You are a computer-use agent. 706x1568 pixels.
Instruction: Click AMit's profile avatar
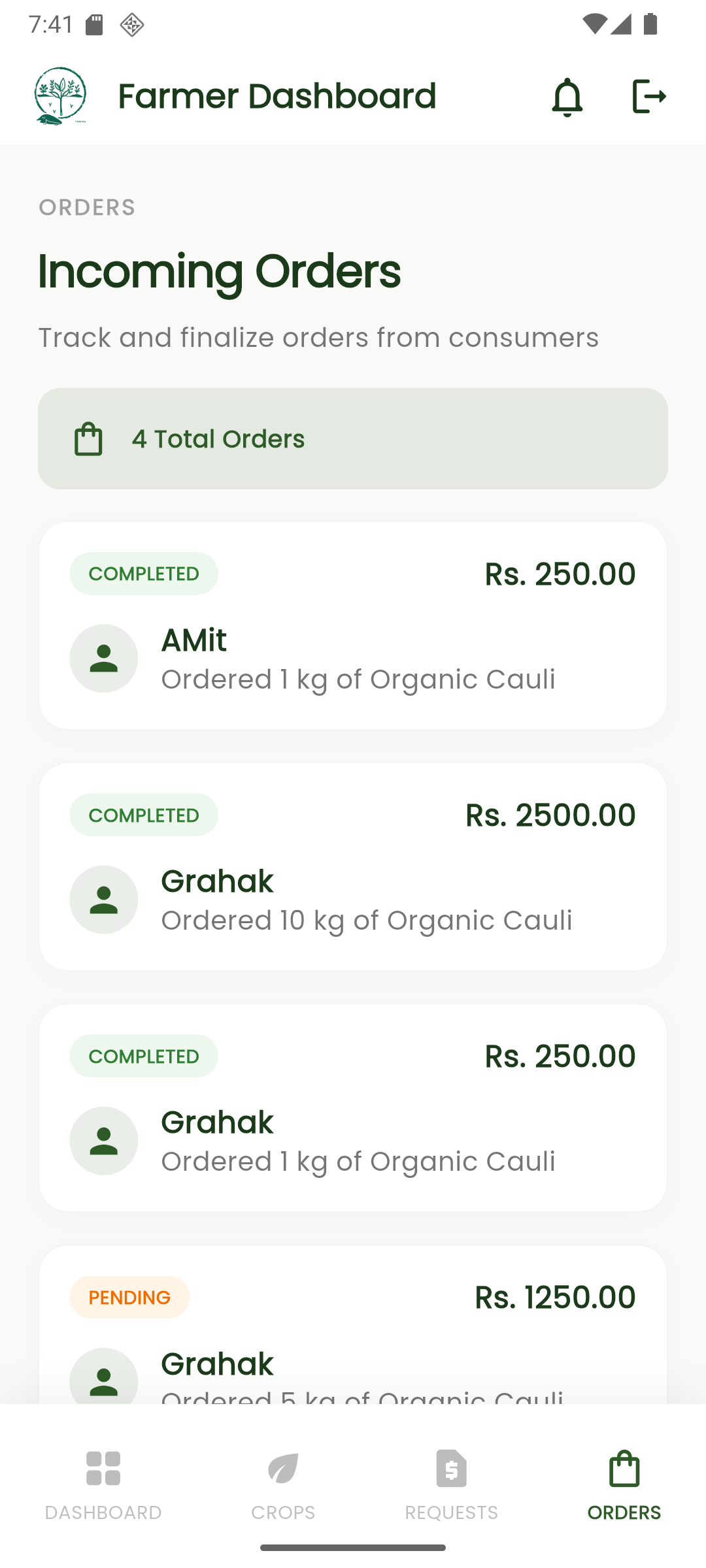(x=103, y=658)
